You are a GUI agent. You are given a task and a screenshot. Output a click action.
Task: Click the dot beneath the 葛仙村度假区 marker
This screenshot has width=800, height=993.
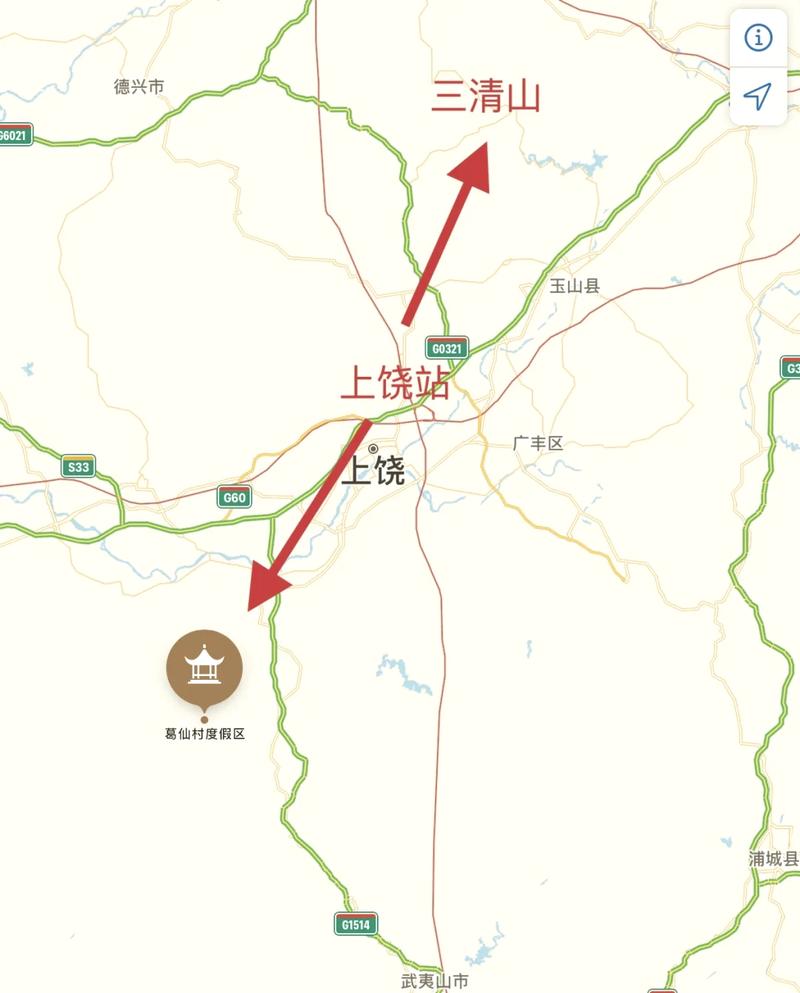(x=204, y=717)
